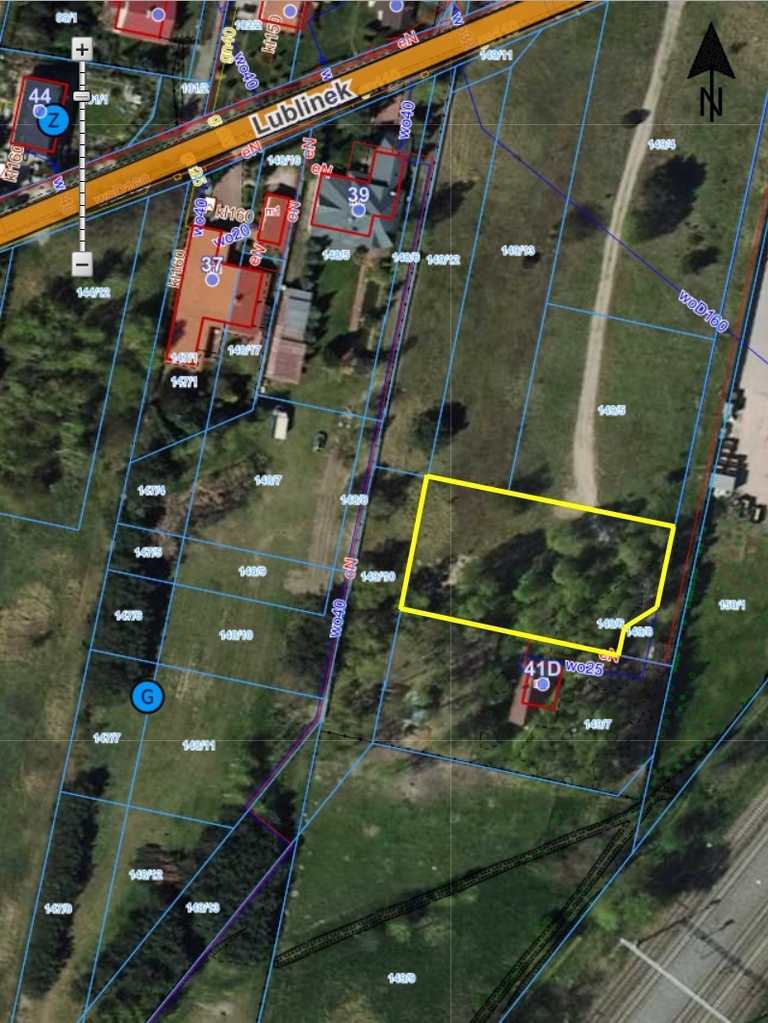Tap the zoom slider handle
The width and height of the screenshot is (768, 1023).
click(x=82, y=97)
